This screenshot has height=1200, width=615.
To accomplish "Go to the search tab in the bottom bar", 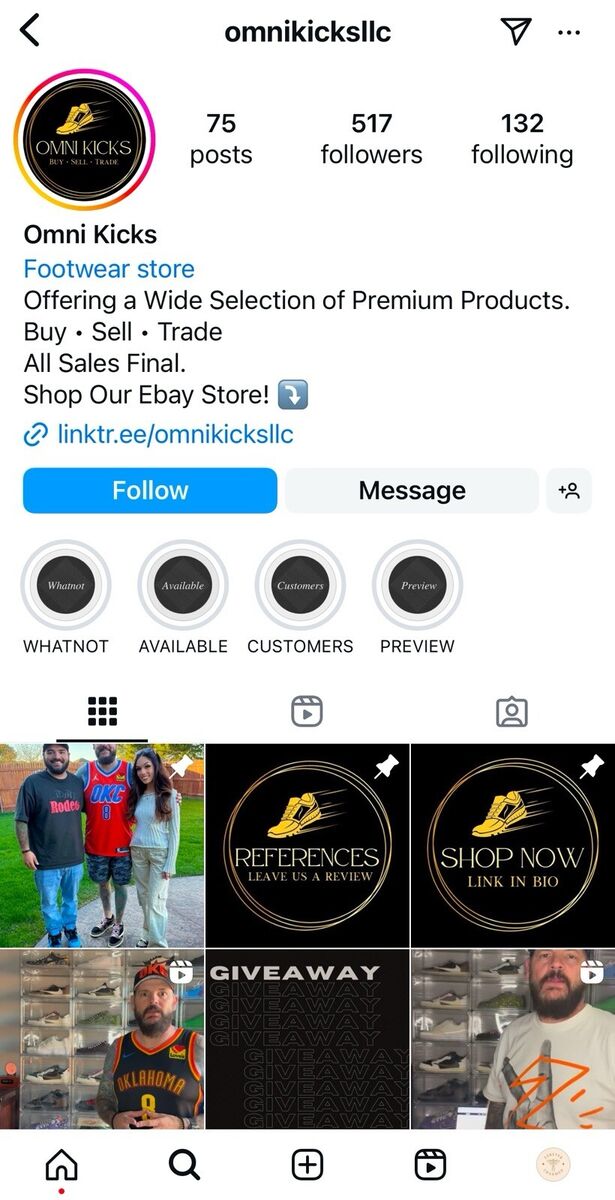I will tap(184, 1164).
